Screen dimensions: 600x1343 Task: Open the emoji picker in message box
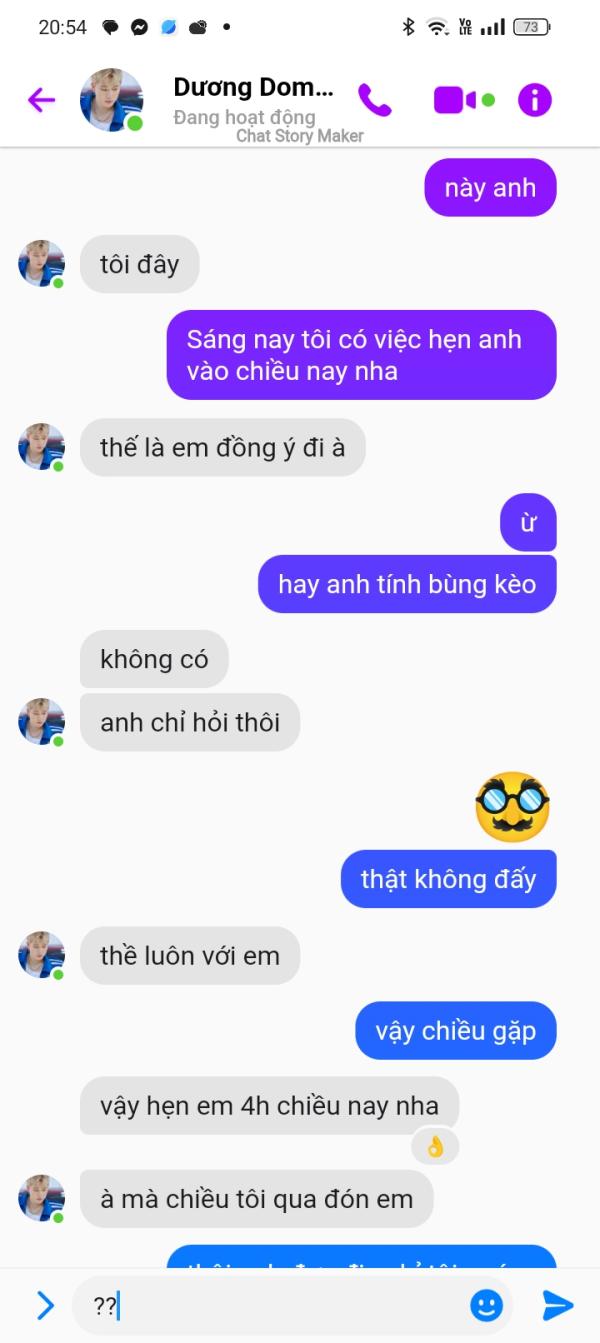click(x=487, y=1305)
